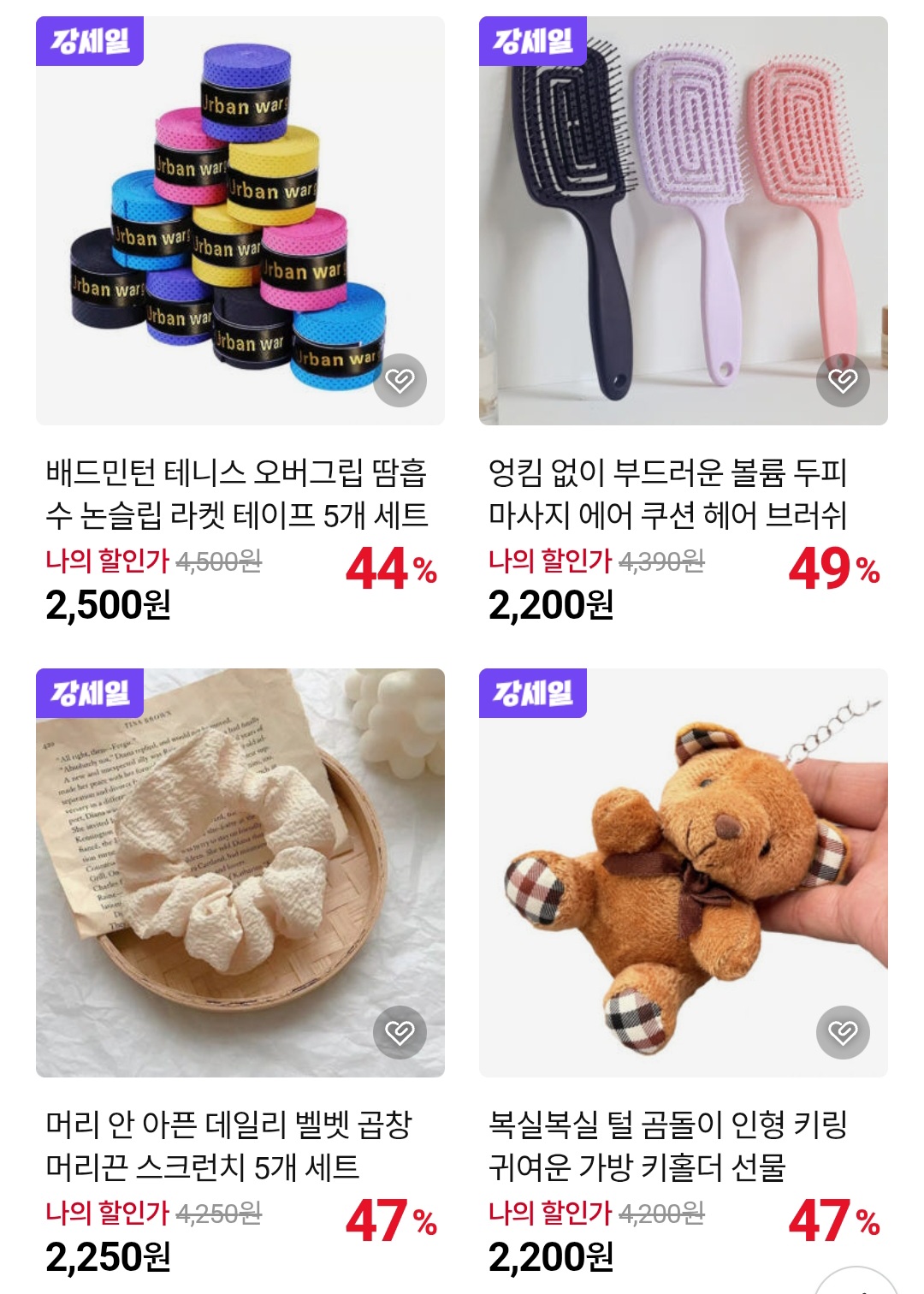The width and height of the screenshot is (924, 1294).
Task: Like the teddy bear keyring item
Action: click(x=843, y=1032)
